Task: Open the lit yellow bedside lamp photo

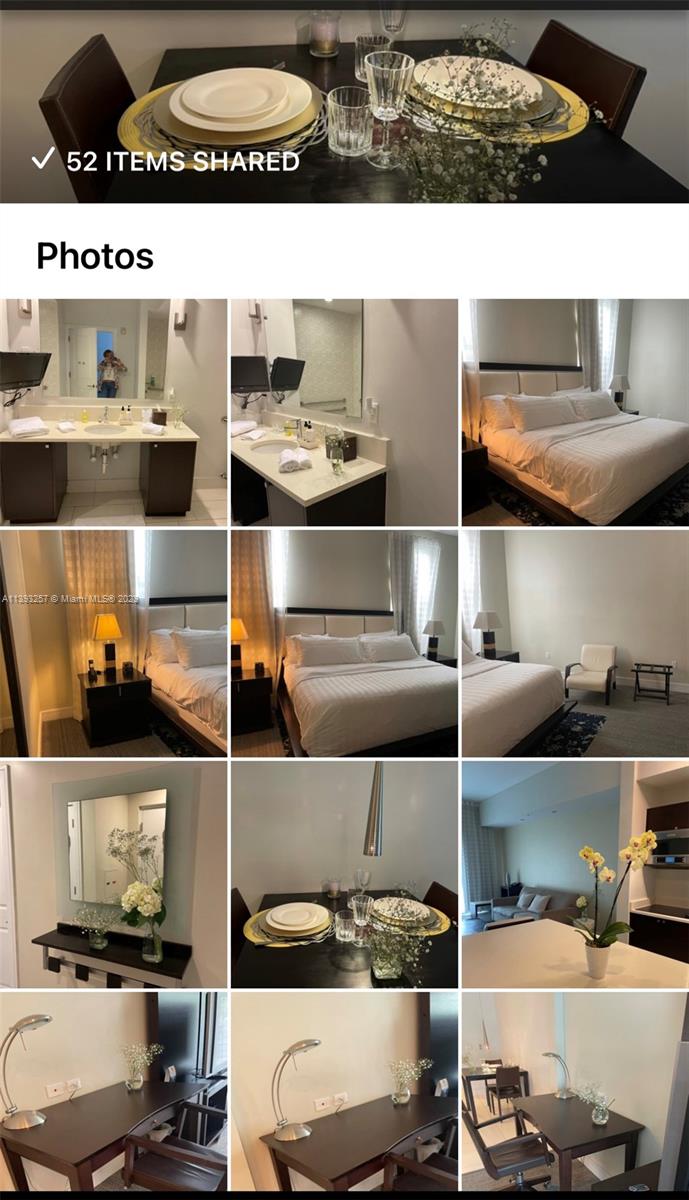Action: [113, 643]
